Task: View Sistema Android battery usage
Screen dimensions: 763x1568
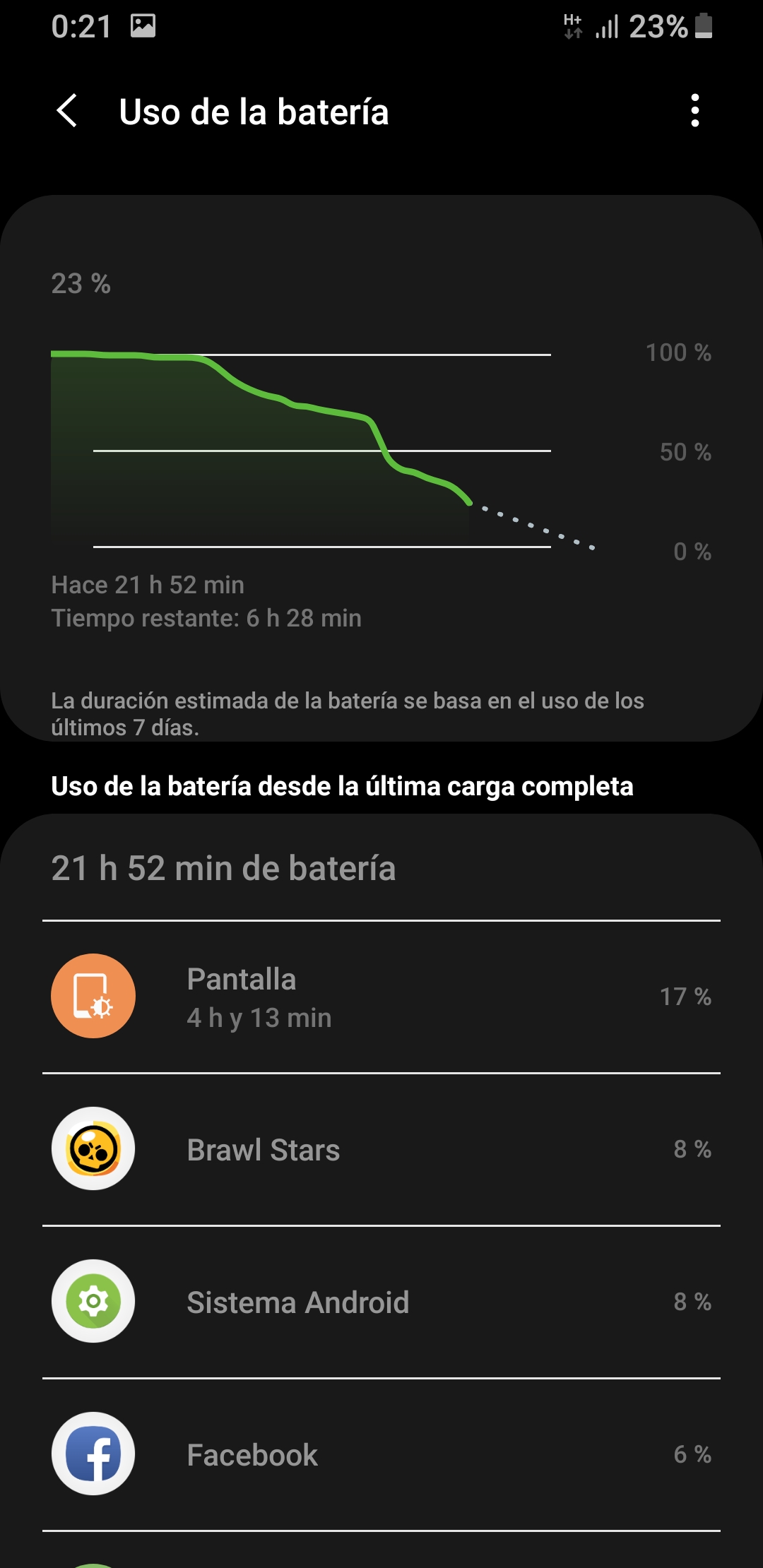Action: (381, 1302)
